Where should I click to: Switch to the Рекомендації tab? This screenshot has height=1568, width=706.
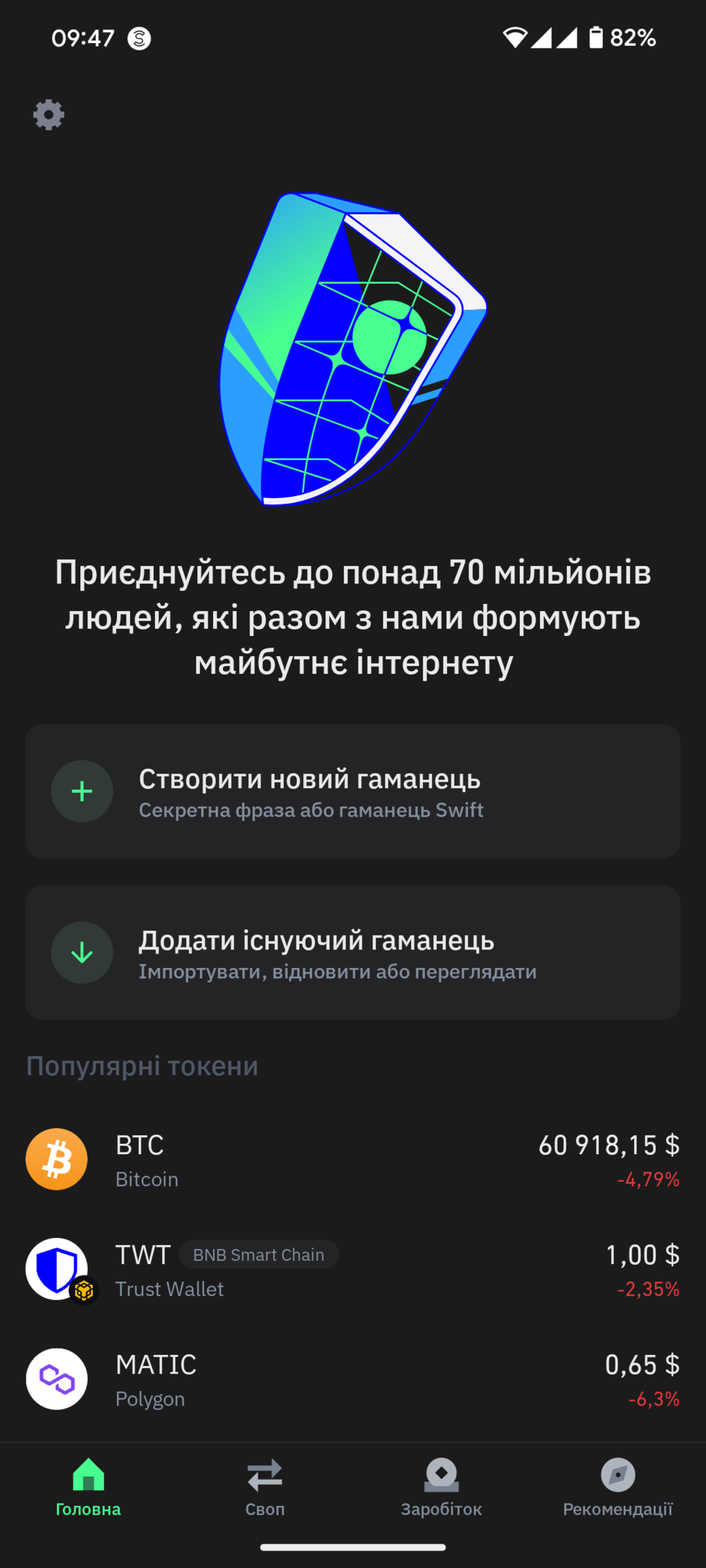617,1488
